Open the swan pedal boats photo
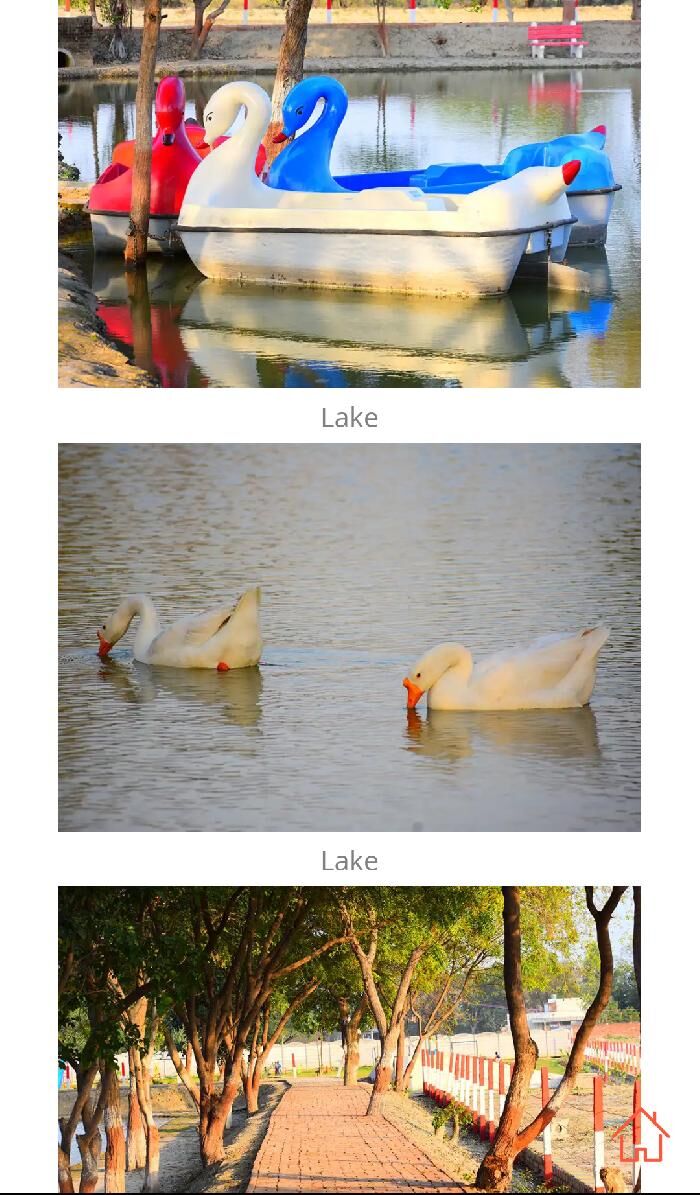Viewport: 700px width, 1195px height. coord(349,194)
